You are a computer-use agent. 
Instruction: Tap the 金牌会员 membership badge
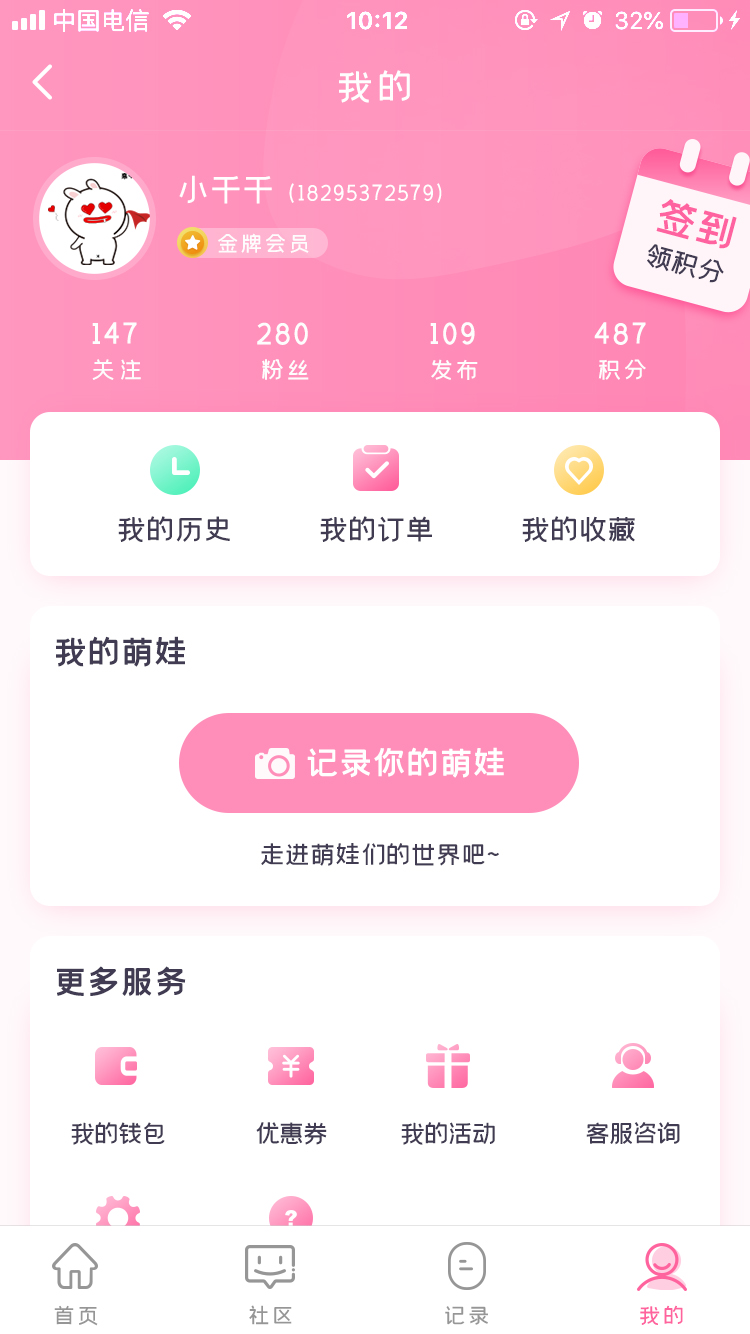252,243
